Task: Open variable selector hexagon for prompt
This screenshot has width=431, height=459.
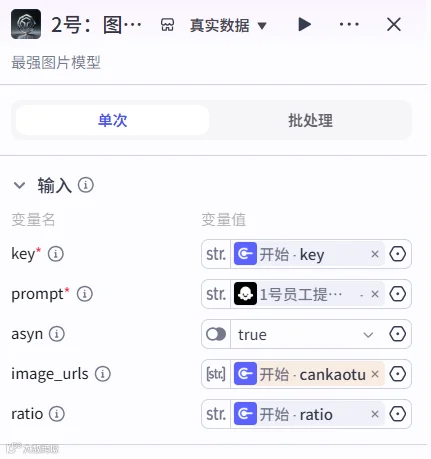Action: pyautogui.click(x=397, y=294)
